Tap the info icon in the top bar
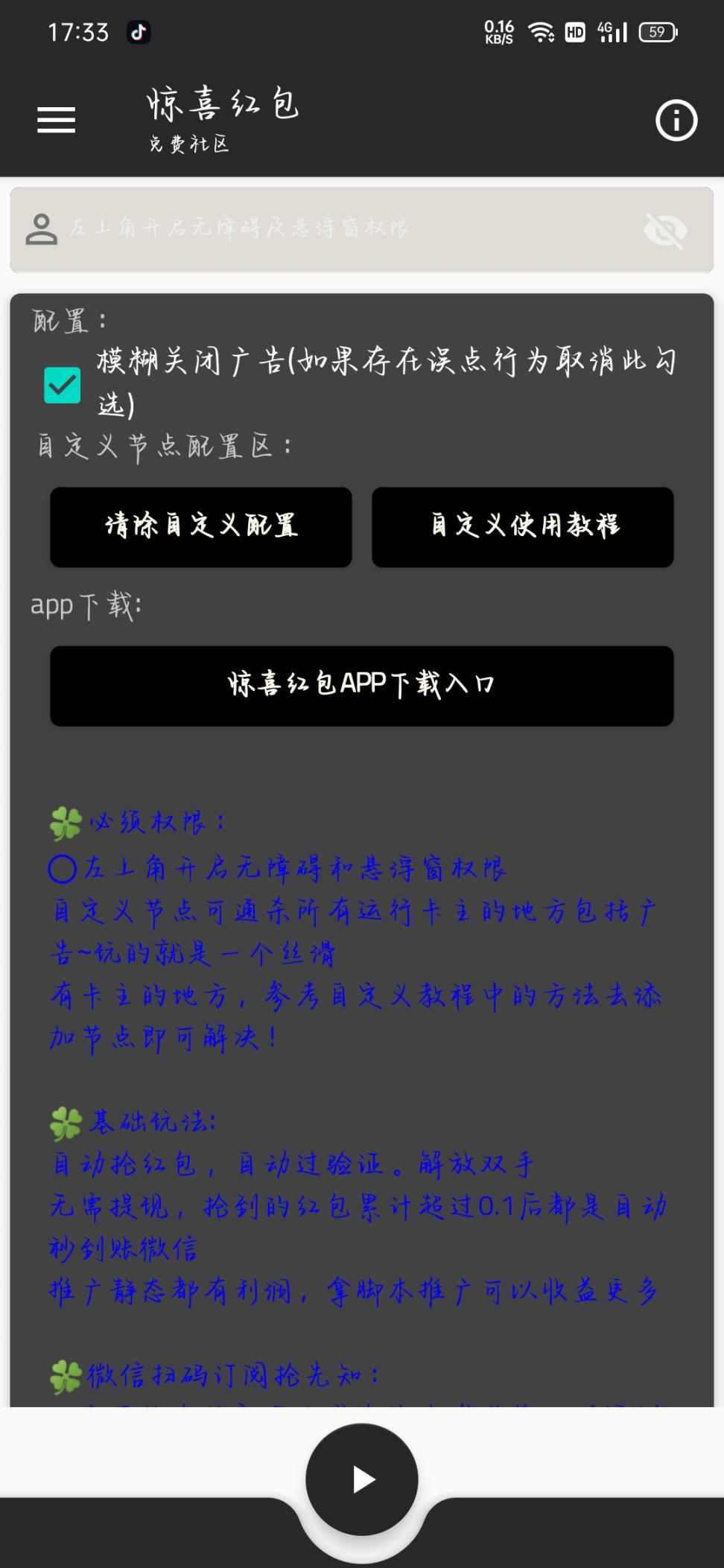Viewport: 724px width, 1568px height. (x=675, y=120)
